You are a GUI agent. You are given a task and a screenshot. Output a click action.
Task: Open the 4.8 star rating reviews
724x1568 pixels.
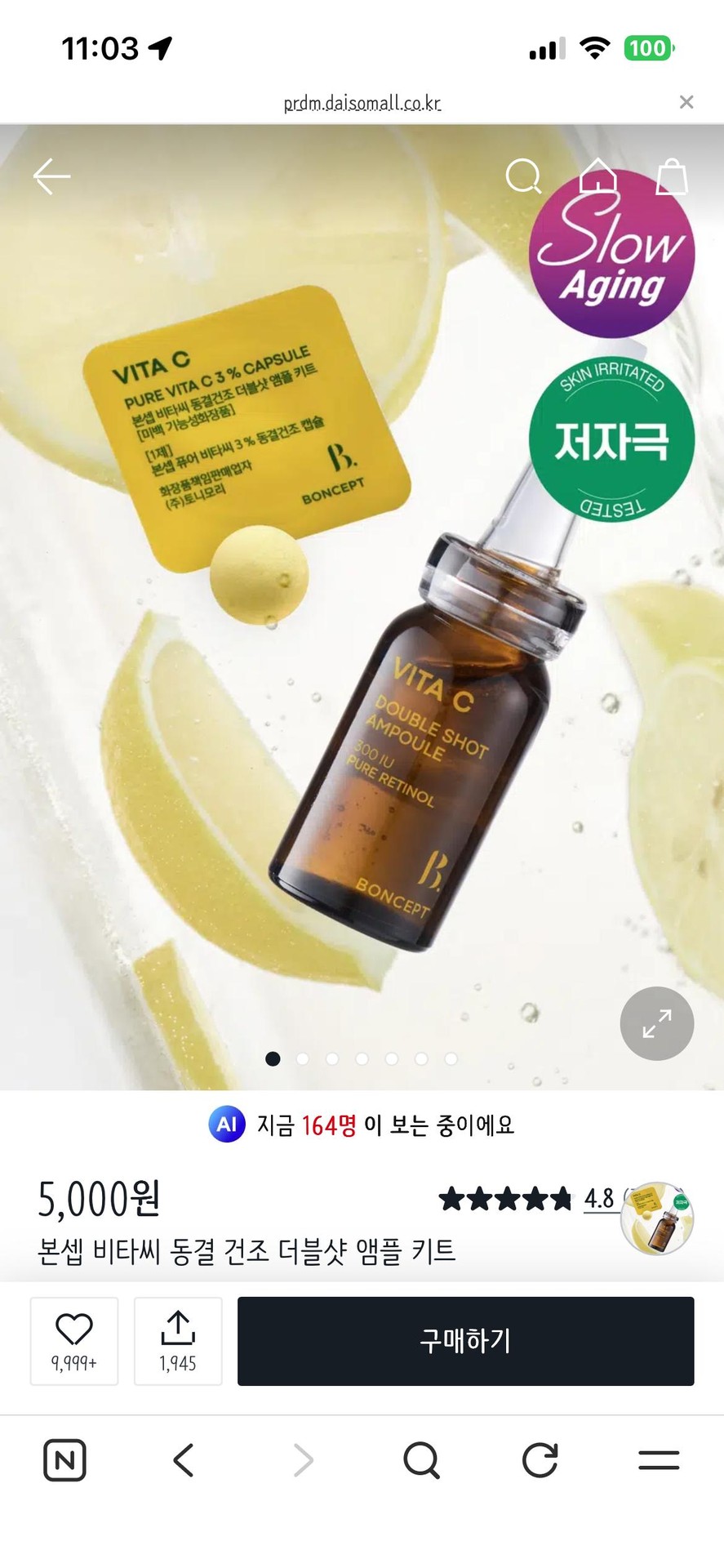[598, 1199]
